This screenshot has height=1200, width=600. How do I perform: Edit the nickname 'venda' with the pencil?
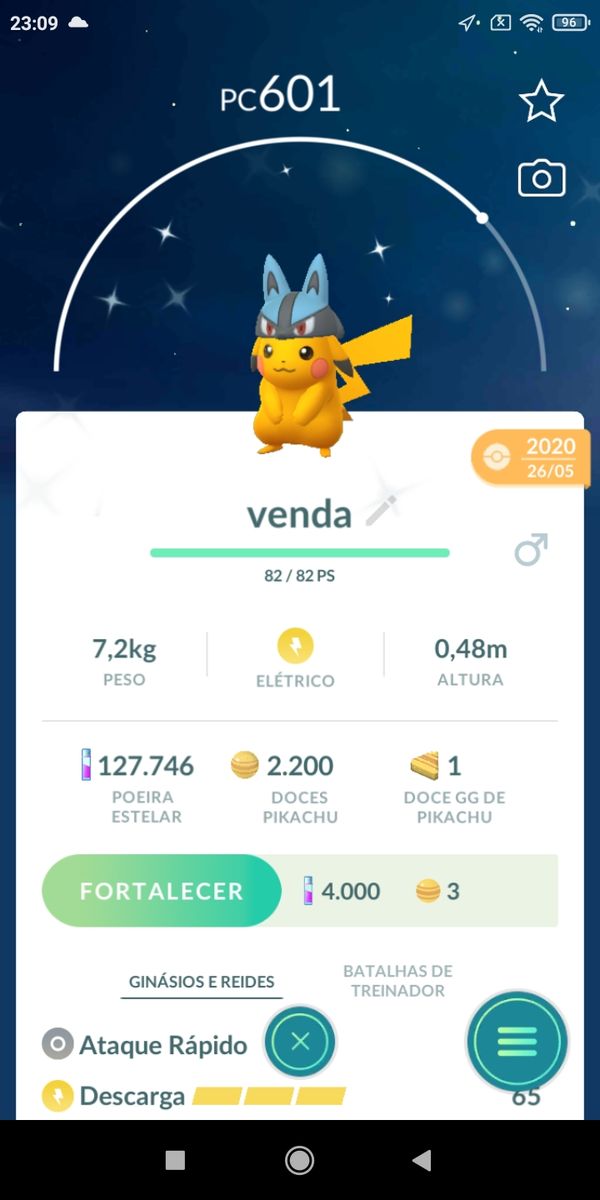coord(381,511)
